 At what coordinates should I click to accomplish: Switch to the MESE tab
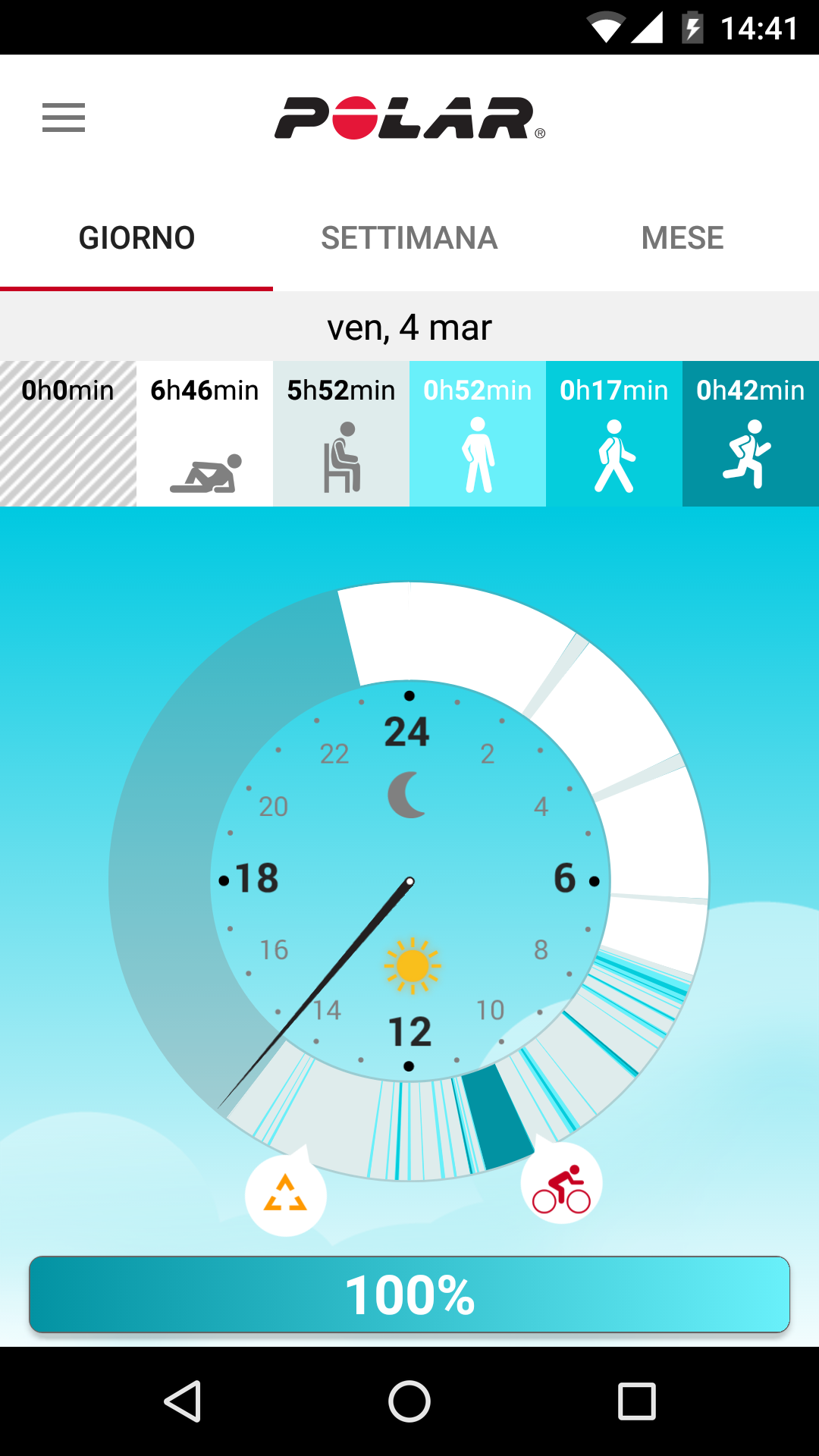pyautogui.click(x=682, y=238)
